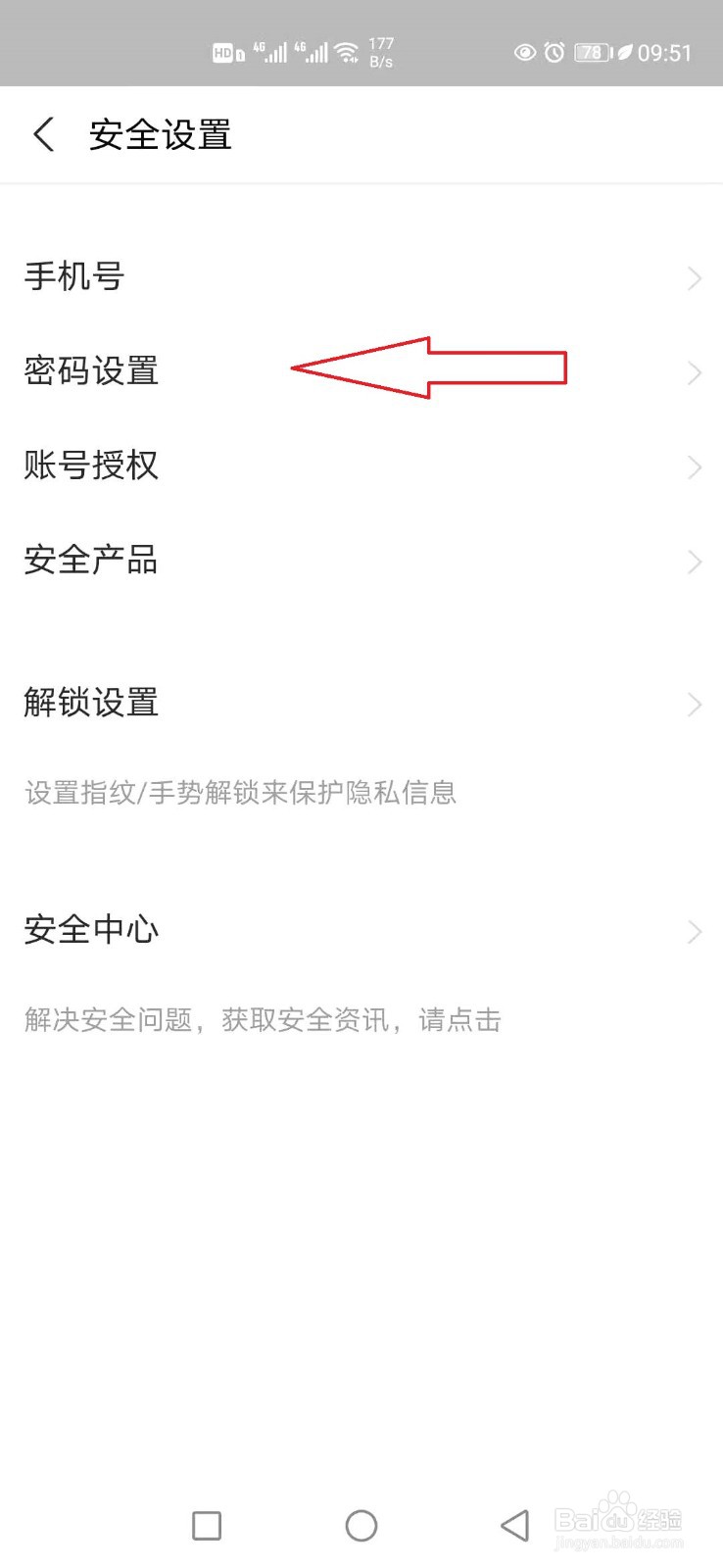Tap the eye icon in the status bar
Viewport: 723px width, 1568px height.
[x=524, y=52]
